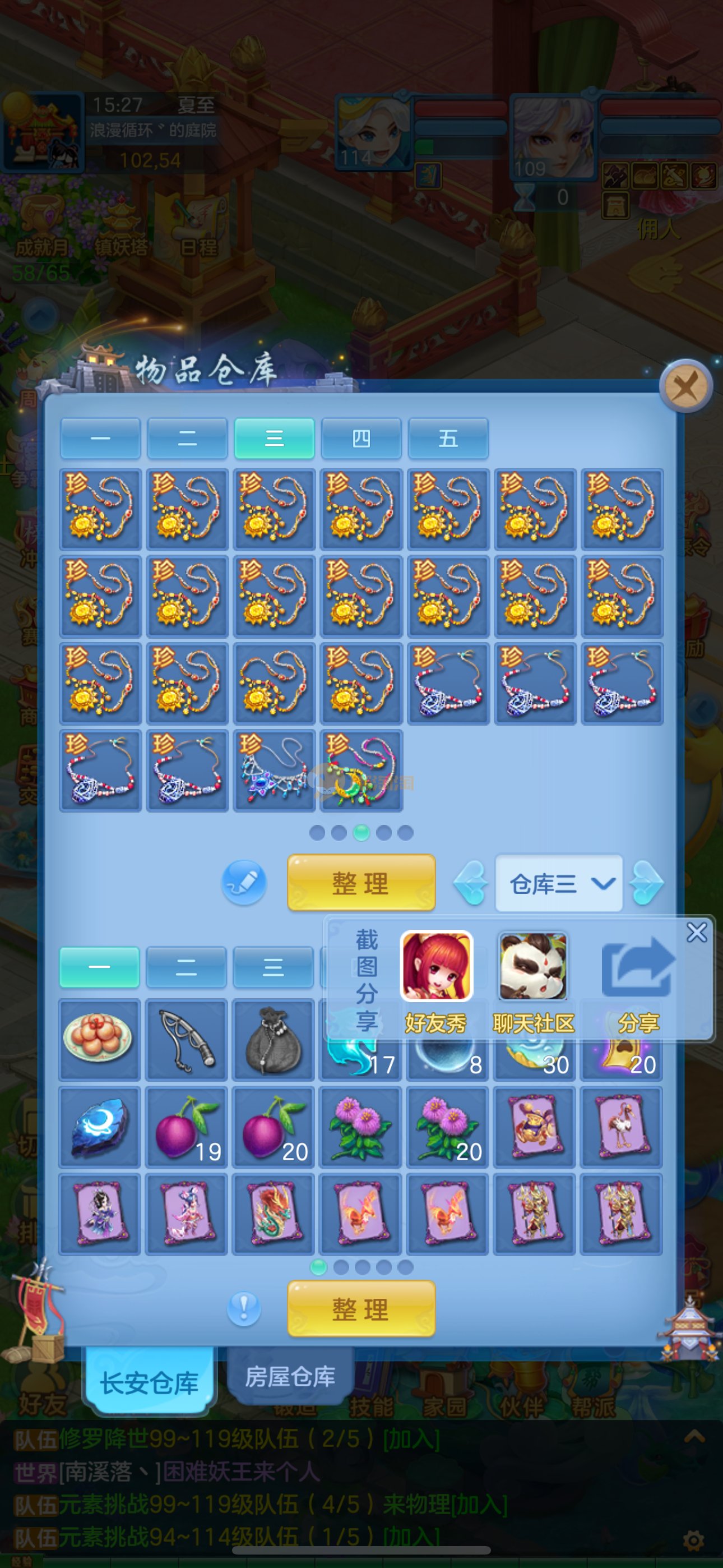Dismiss the 截图分享 share popup
The width and height of the screenshot is (723, 1568).
697,932
